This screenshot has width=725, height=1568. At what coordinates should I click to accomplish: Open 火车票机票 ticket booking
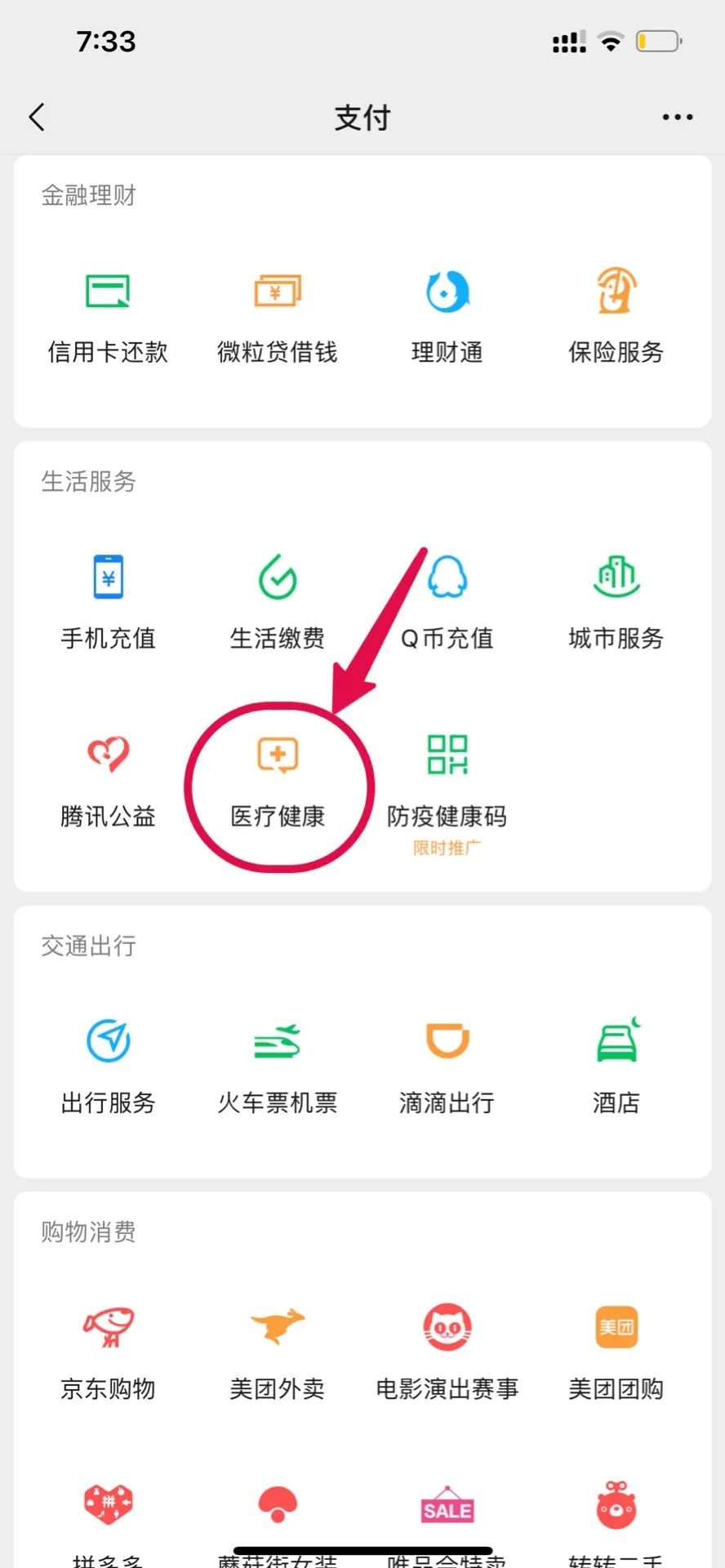277,1067
